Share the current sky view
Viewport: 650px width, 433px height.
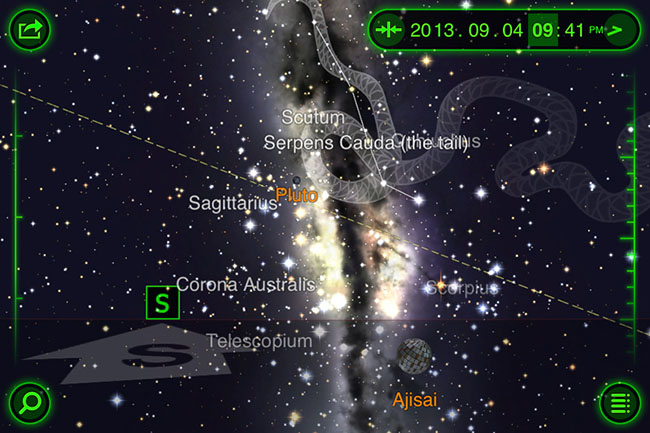[30, 30]
